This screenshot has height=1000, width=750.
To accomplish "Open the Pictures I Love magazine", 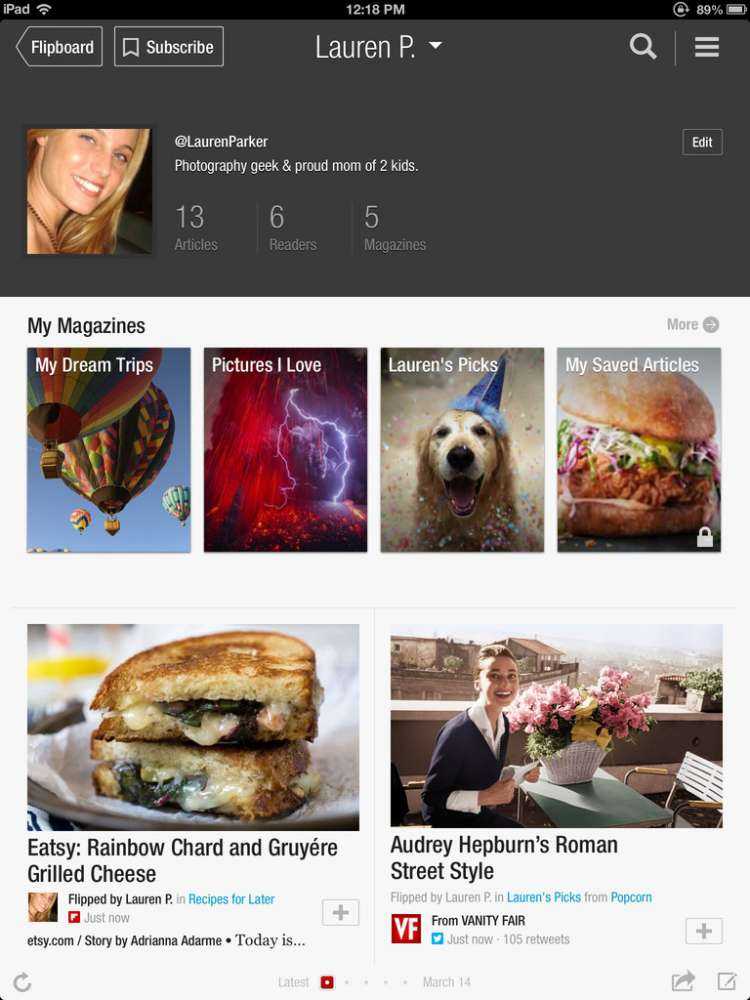I will coord(285,450).
